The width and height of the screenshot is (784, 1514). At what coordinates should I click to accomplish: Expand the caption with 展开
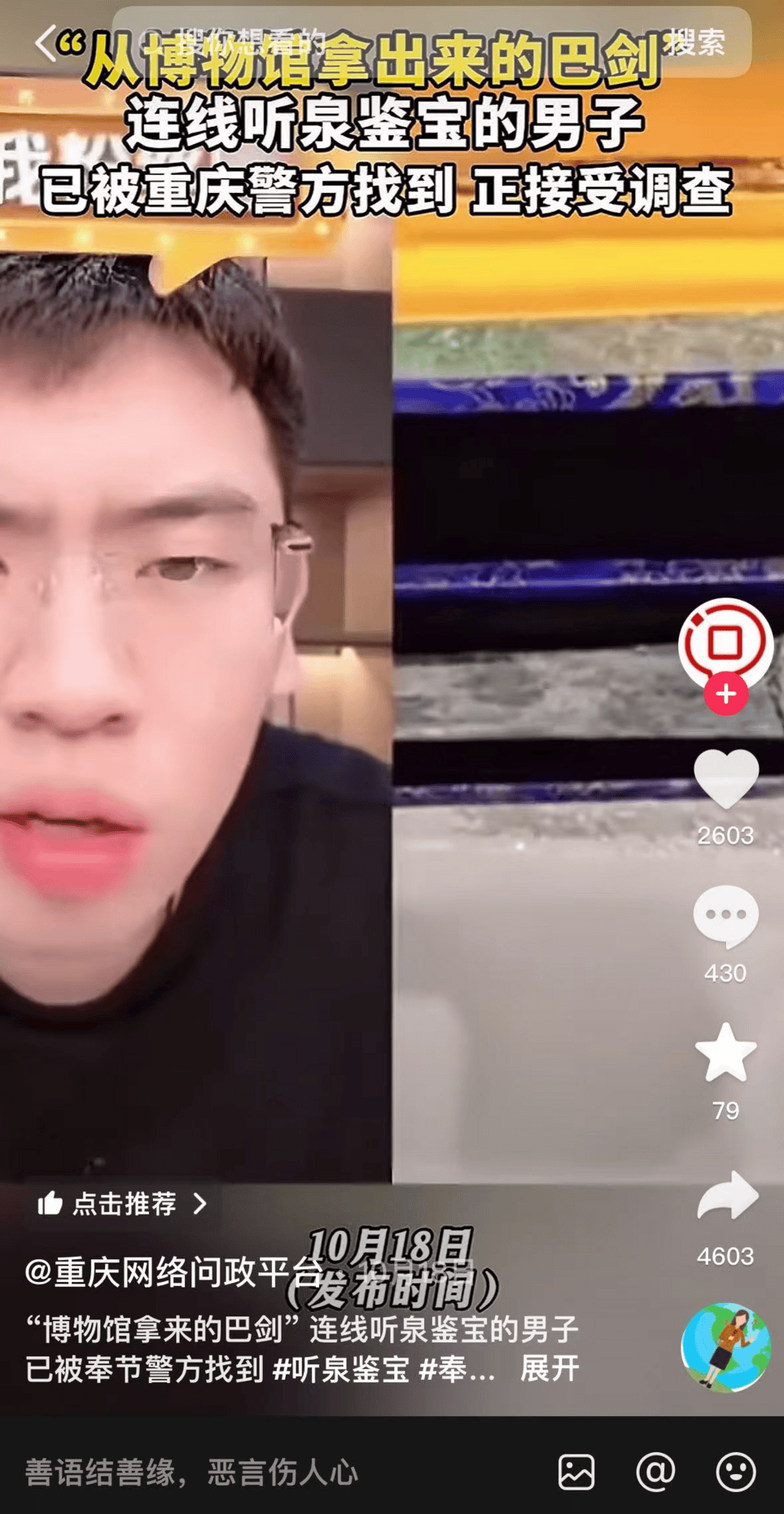550,1369
